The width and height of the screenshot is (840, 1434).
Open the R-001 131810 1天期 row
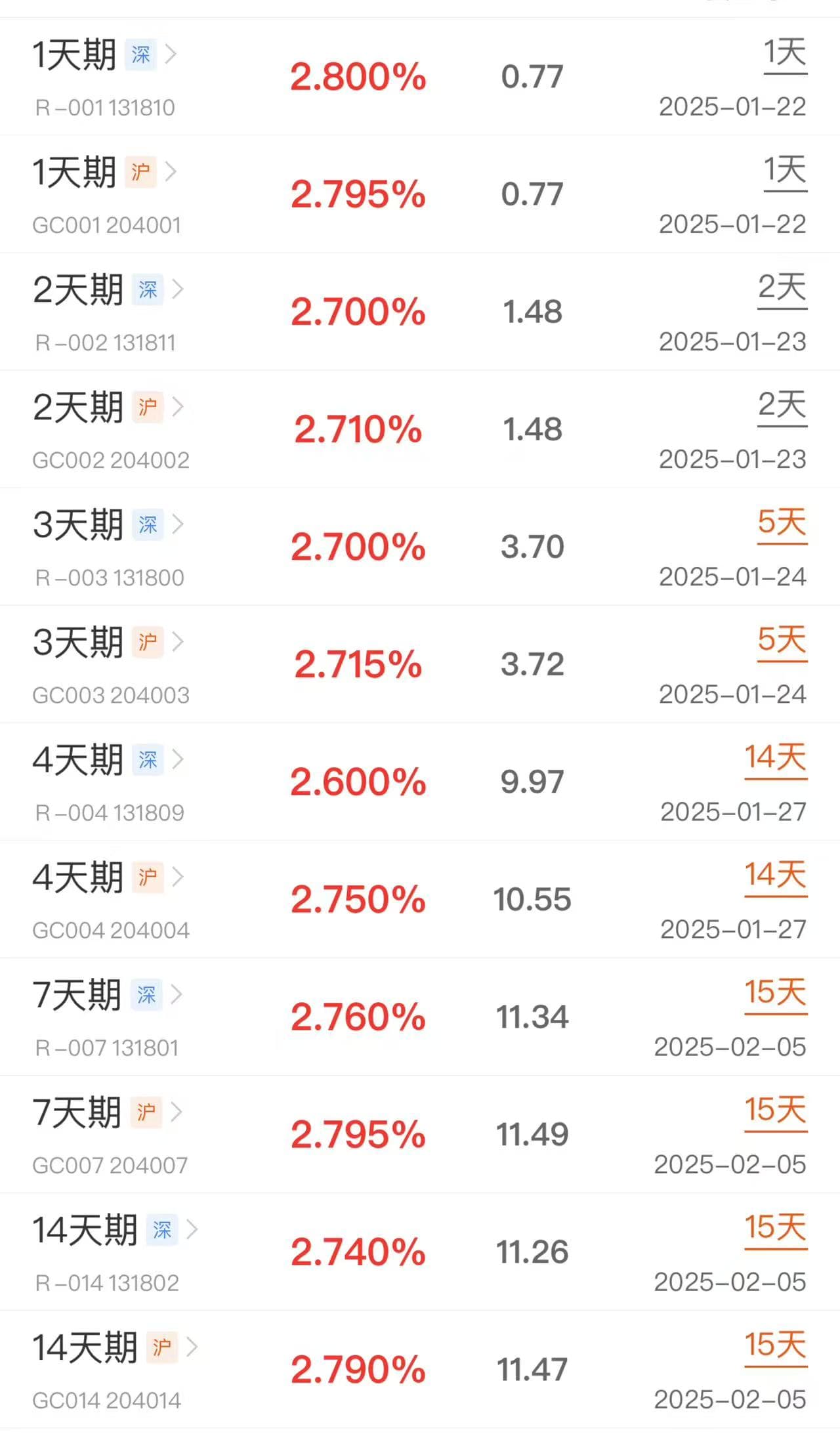coord(105,77)
